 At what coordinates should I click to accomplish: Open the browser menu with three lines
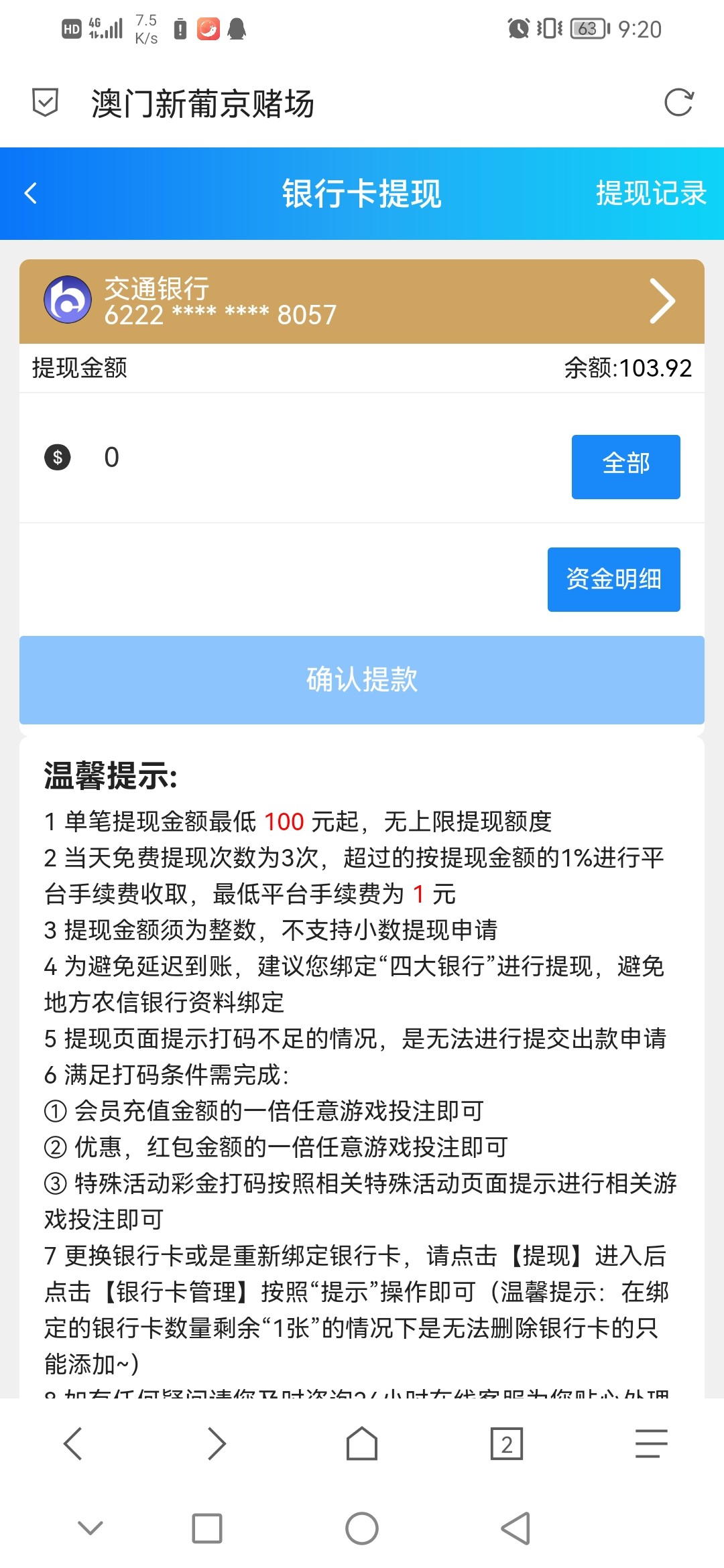(651, 1443)
